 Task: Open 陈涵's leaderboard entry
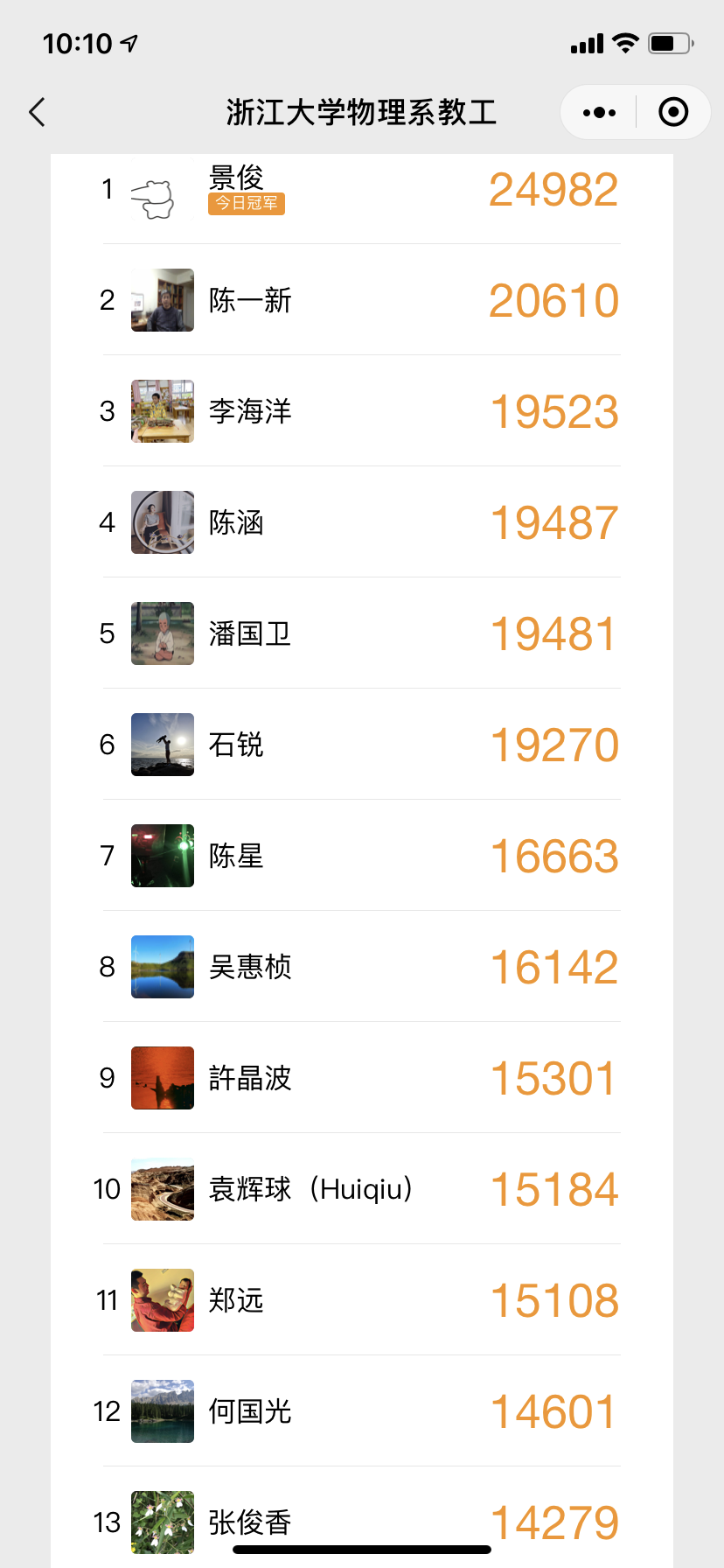361,522
